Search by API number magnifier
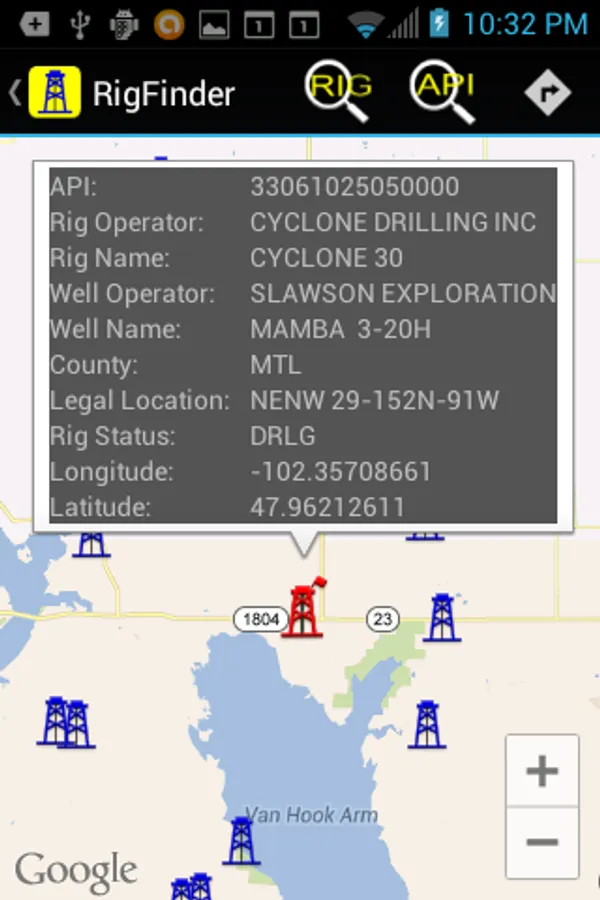The width and height of the screenshot is (600, 900). point(443,93)
